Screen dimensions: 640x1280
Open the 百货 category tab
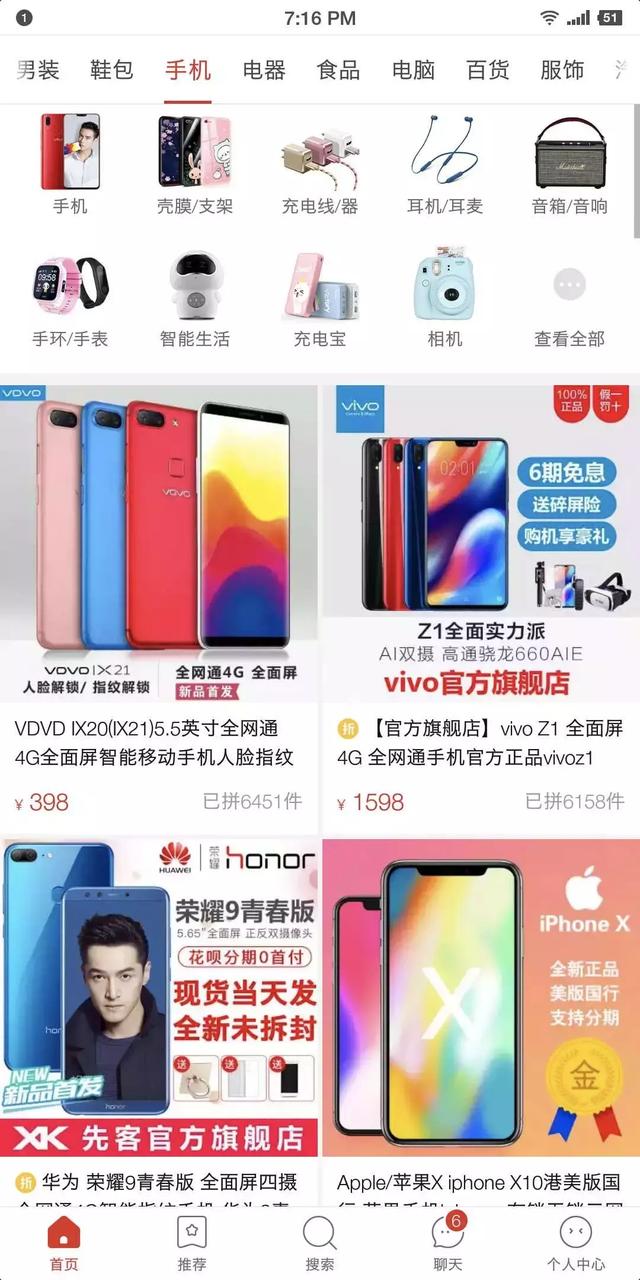tap(487, 70)
